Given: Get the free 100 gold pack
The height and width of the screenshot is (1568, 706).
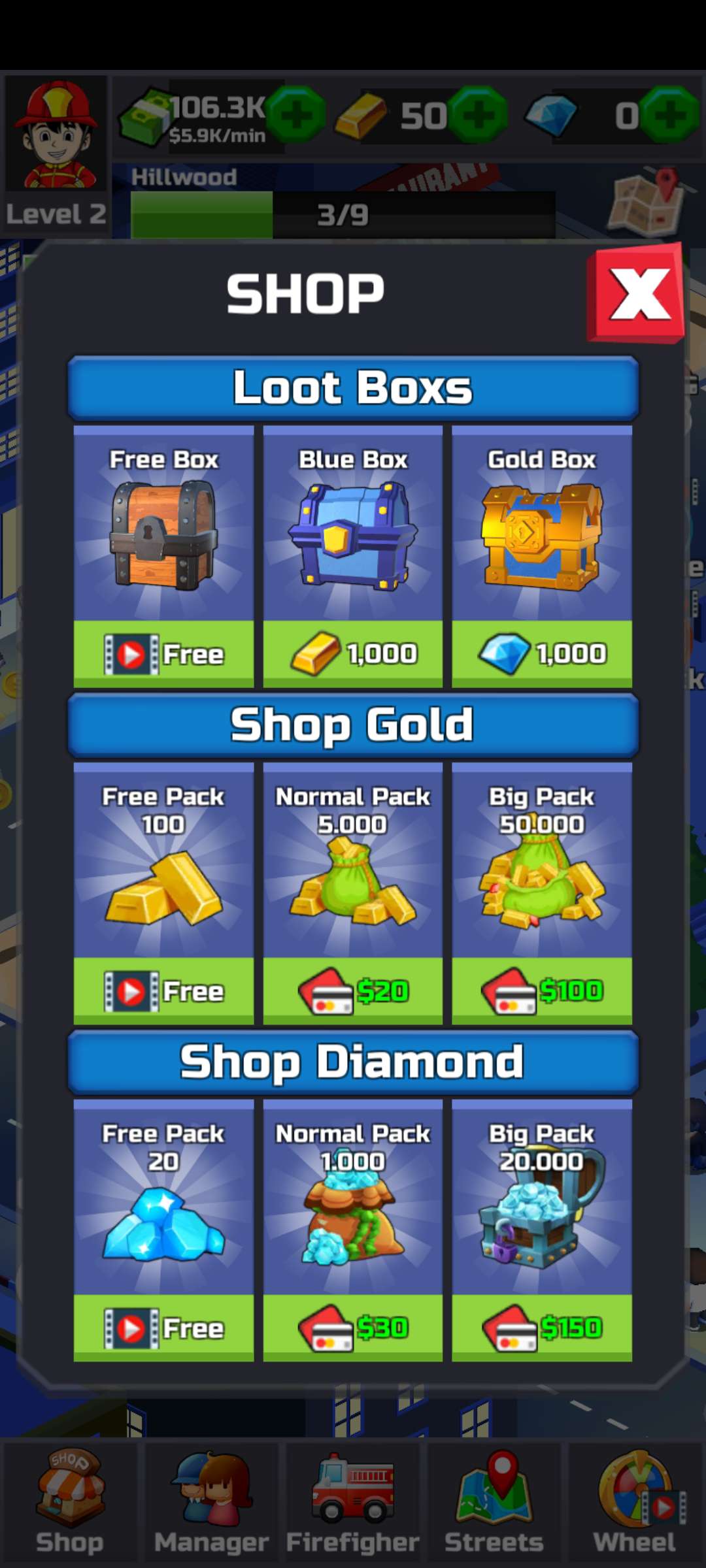Looking at the screenshot, I should [163, 990].
